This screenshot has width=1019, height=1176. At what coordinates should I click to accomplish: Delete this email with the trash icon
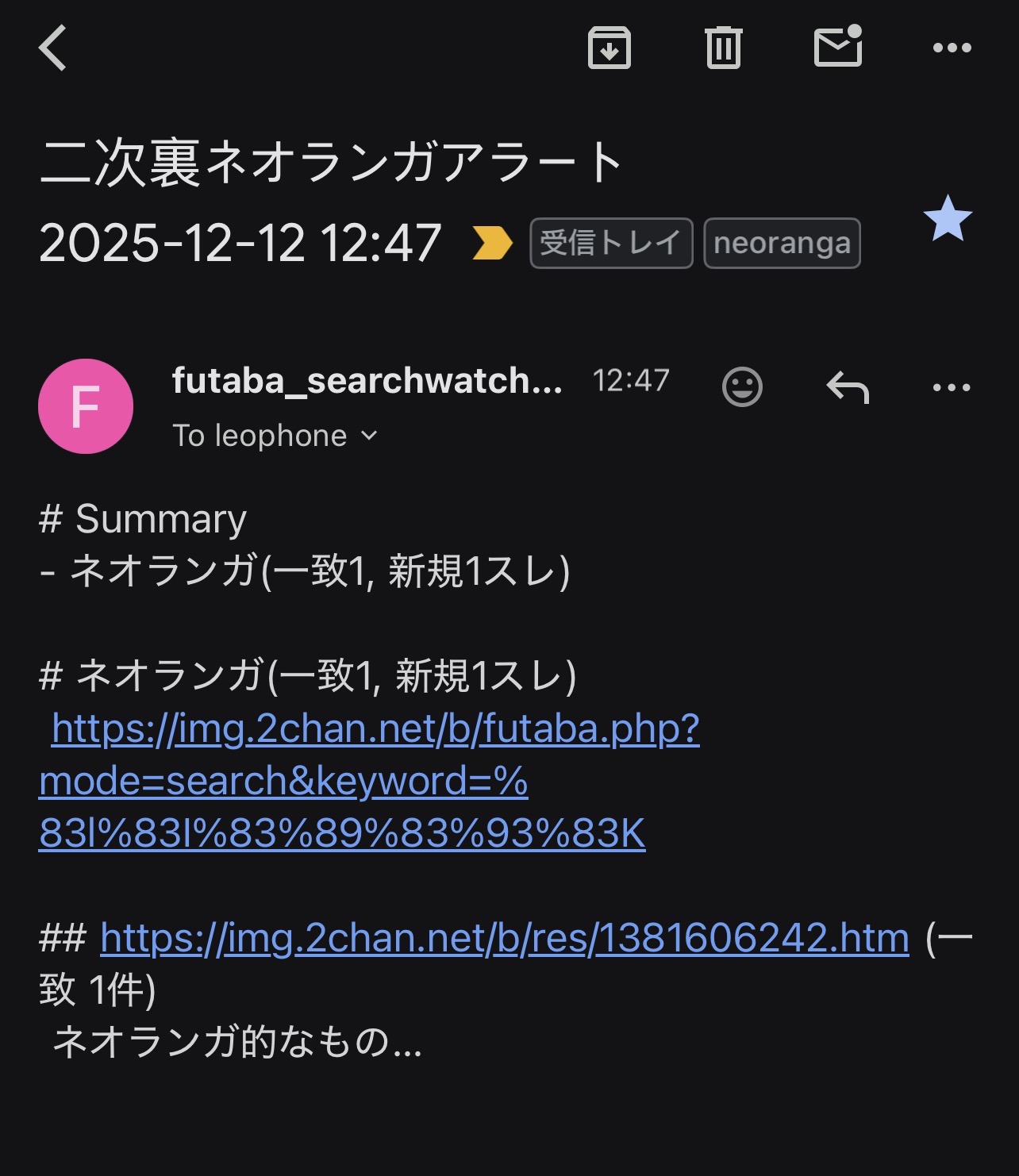723,48
